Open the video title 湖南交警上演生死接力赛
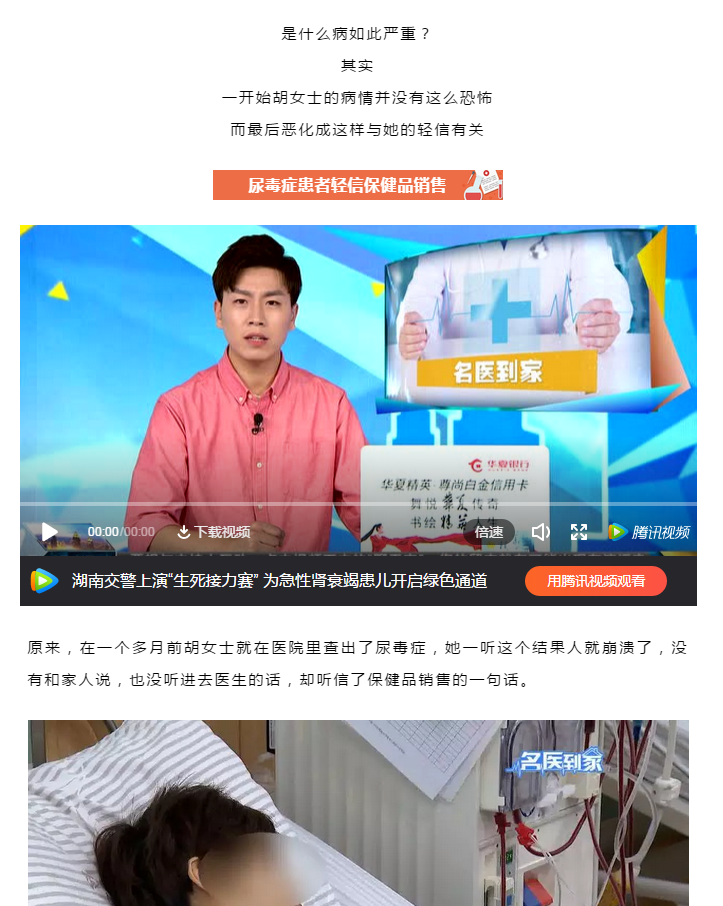Image resolution: width=723 pixels, height=906 pixels. [279, 581]
